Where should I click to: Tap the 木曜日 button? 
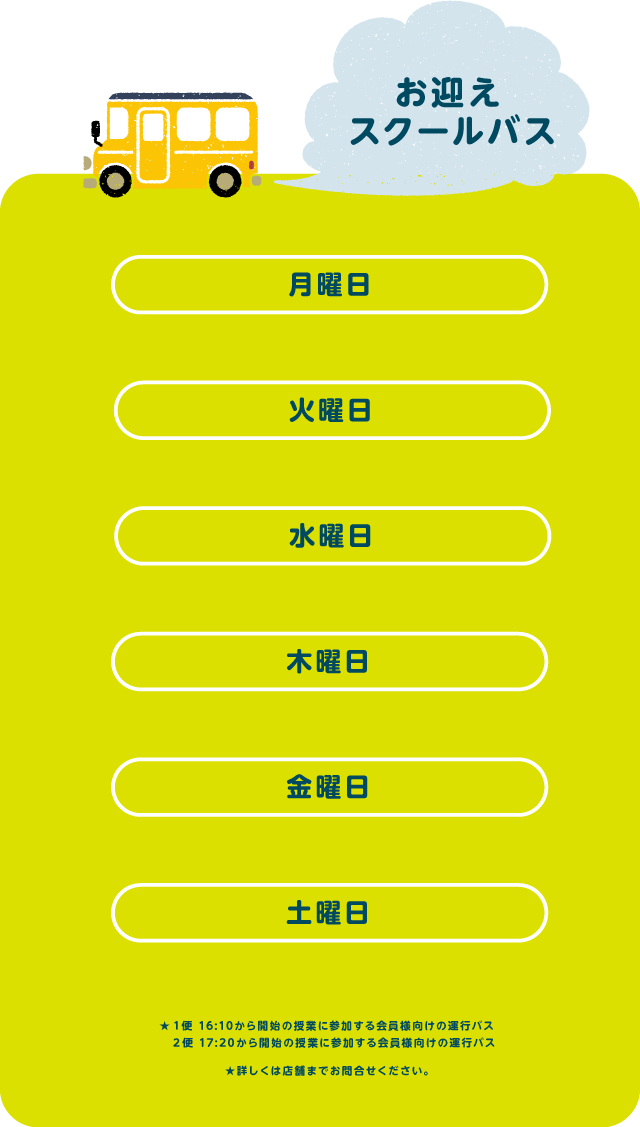click(x=329, y=661)
